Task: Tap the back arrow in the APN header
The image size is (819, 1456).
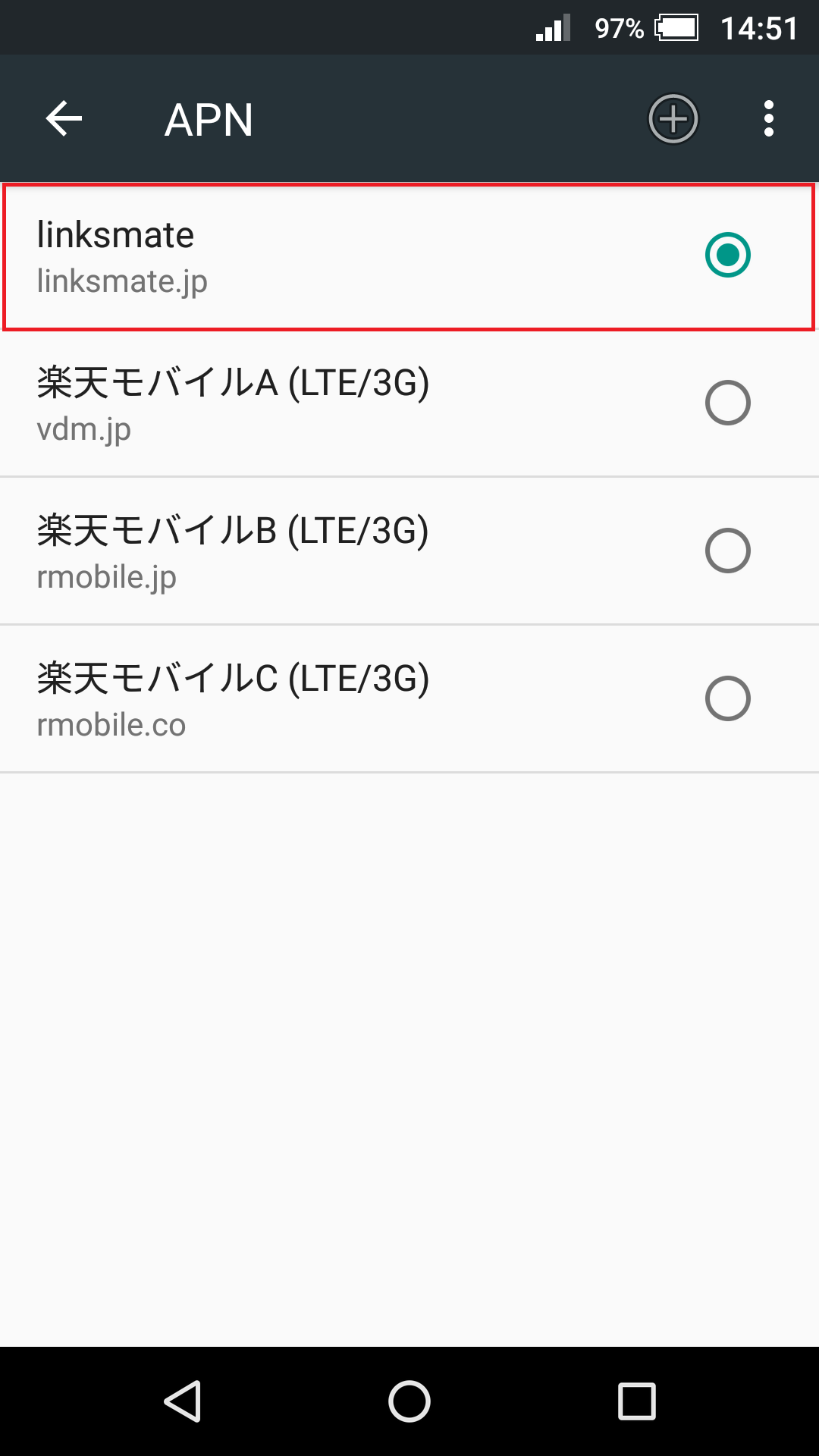Action: click(64, 119)
